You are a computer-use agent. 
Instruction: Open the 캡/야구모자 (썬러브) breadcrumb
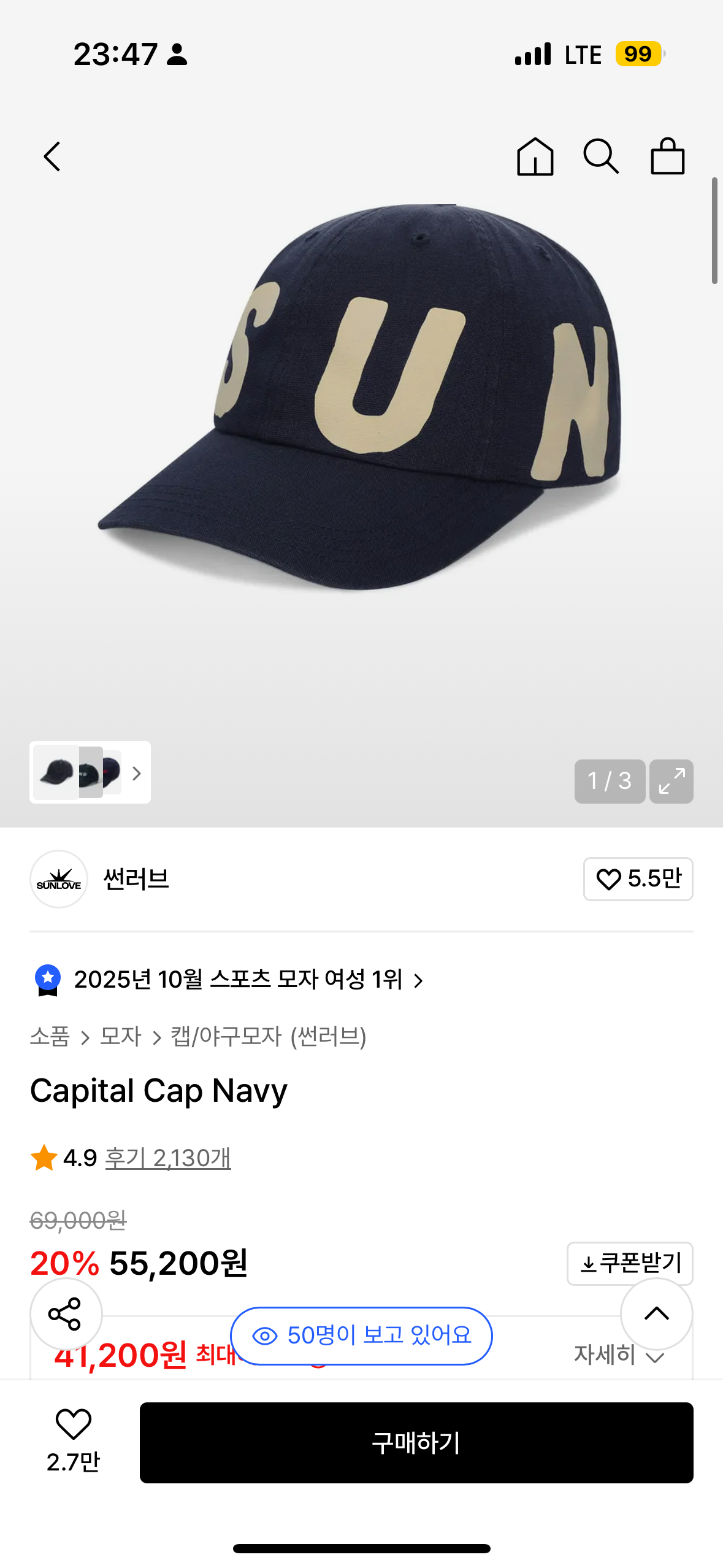coord(268,1036)
